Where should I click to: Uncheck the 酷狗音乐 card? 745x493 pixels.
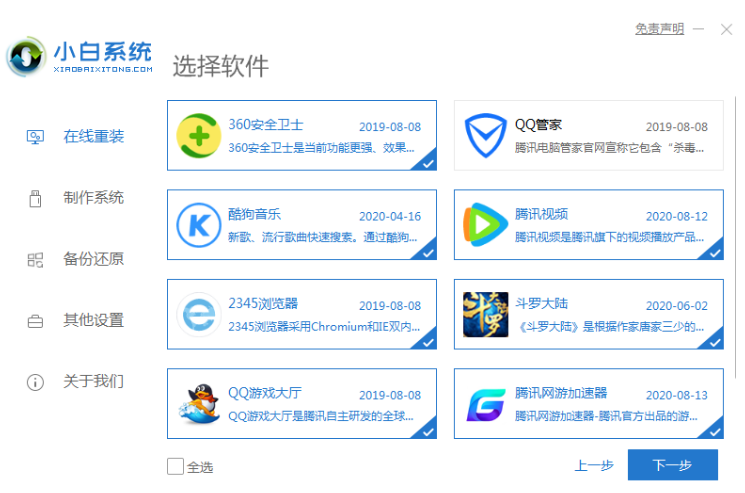pyautogui.click(x=302, y=224)
